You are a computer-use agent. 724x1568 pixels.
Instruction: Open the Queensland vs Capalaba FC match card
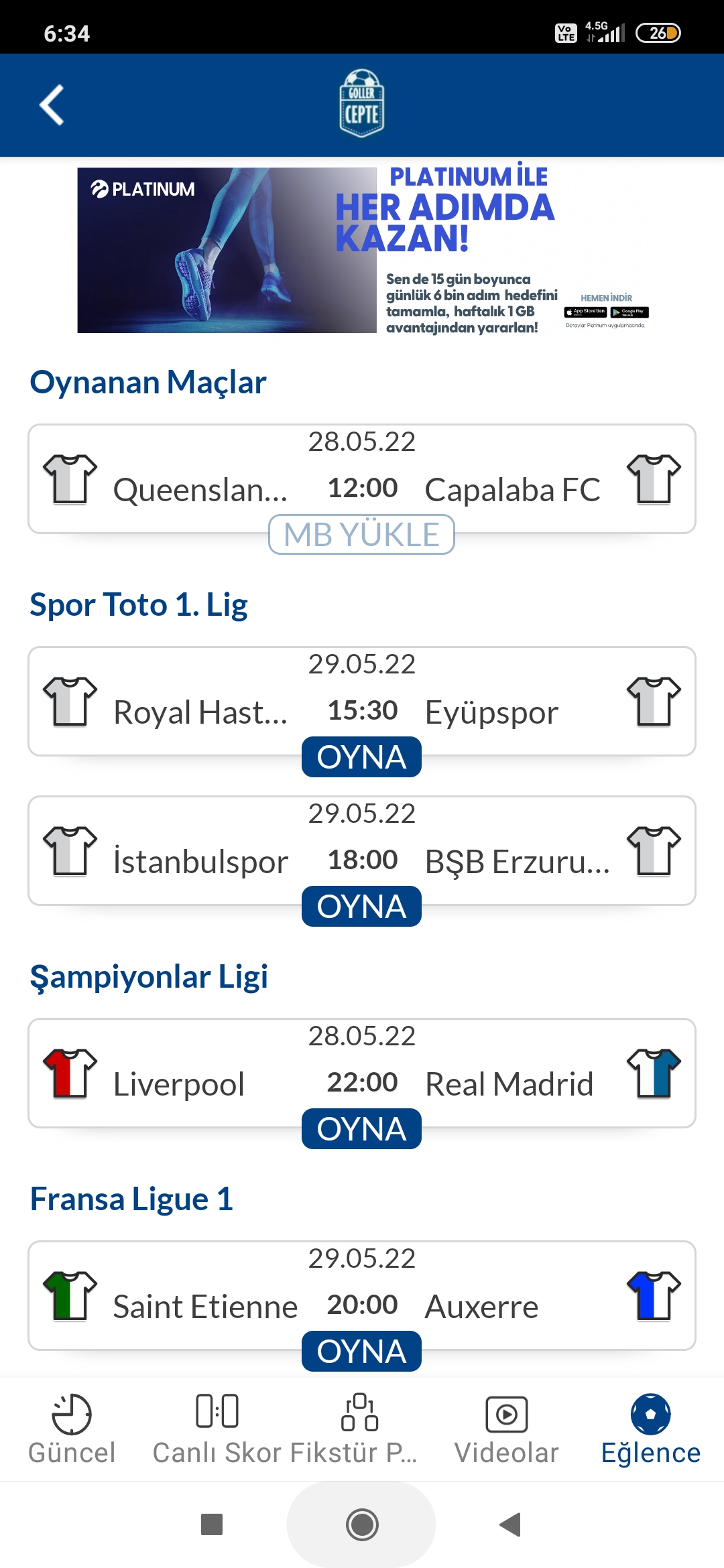click(362, 478)
